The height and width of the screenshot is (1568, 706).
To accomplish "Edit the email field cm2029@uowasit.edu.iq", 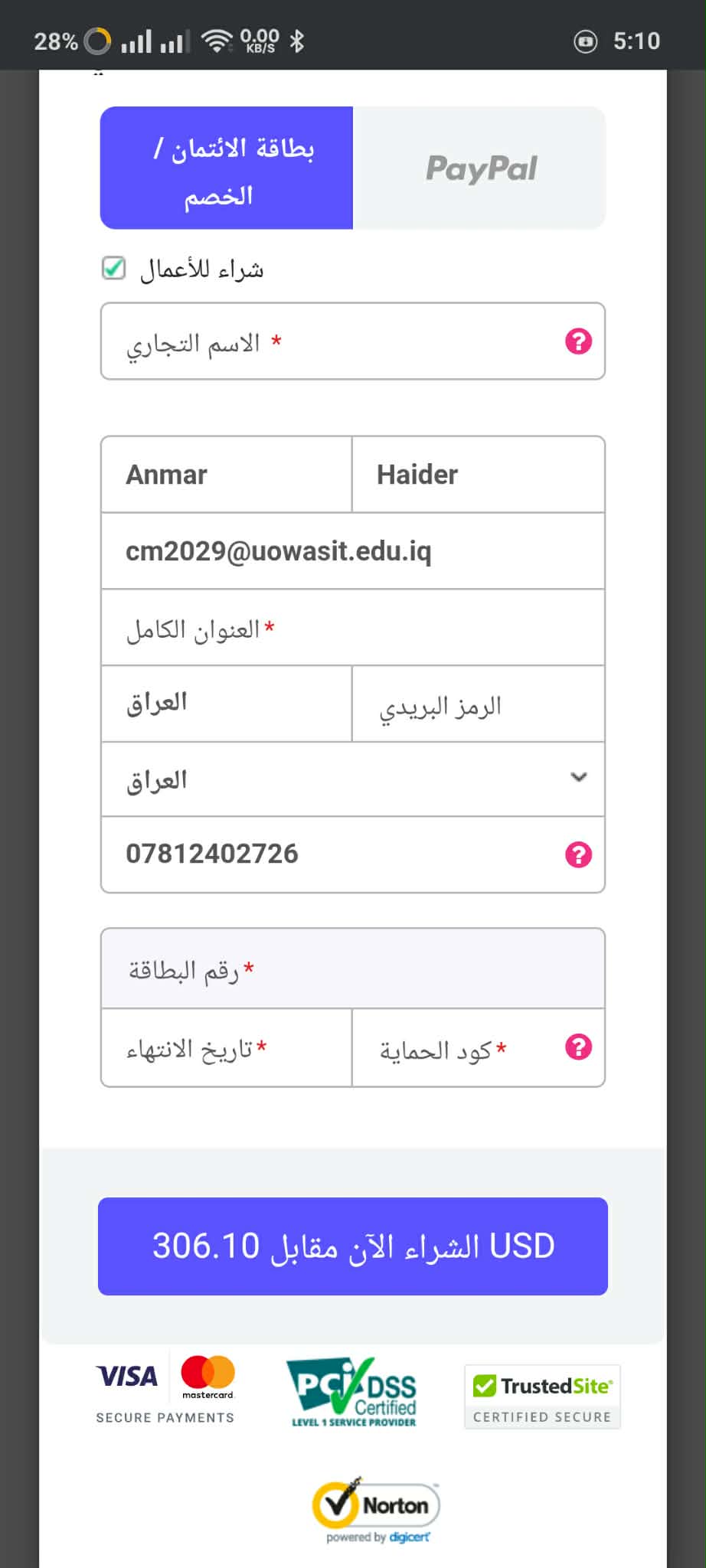I will pos(352,551).
